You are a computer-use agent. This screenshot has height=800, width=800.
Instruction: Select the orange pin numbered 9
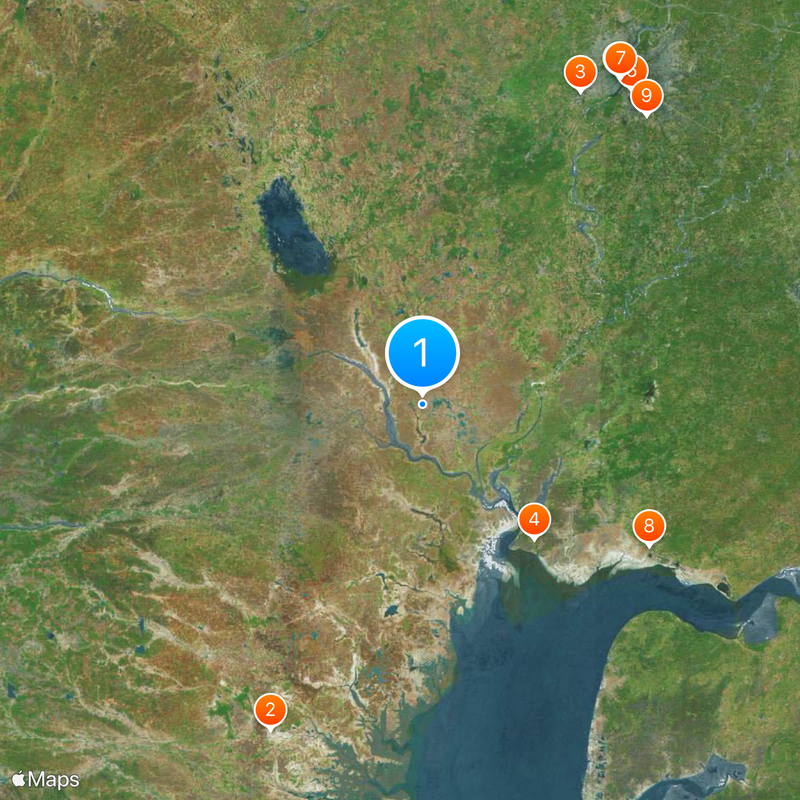pos(647,96)
